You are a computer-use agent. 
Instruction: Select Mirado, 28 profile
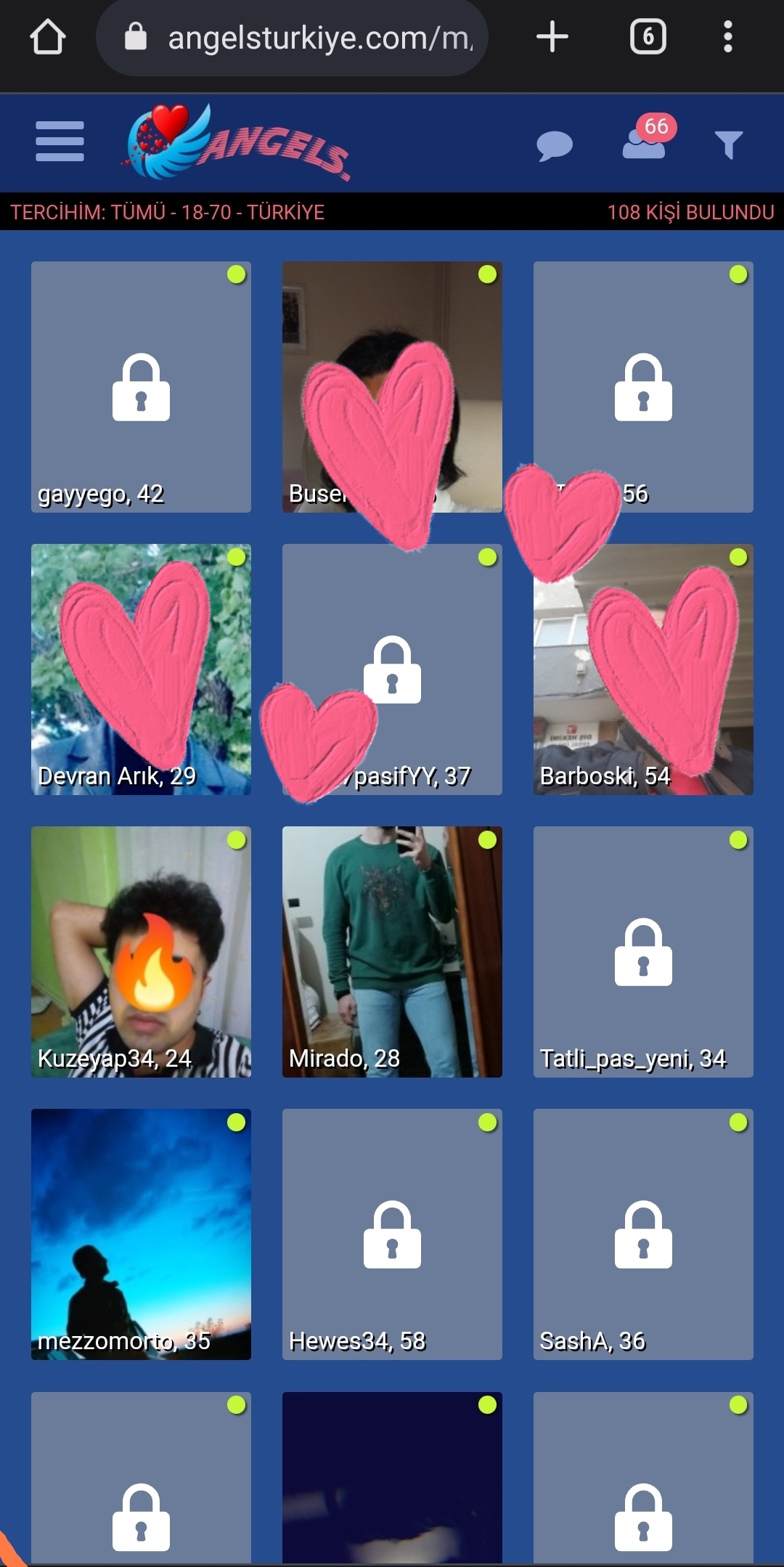392,952
